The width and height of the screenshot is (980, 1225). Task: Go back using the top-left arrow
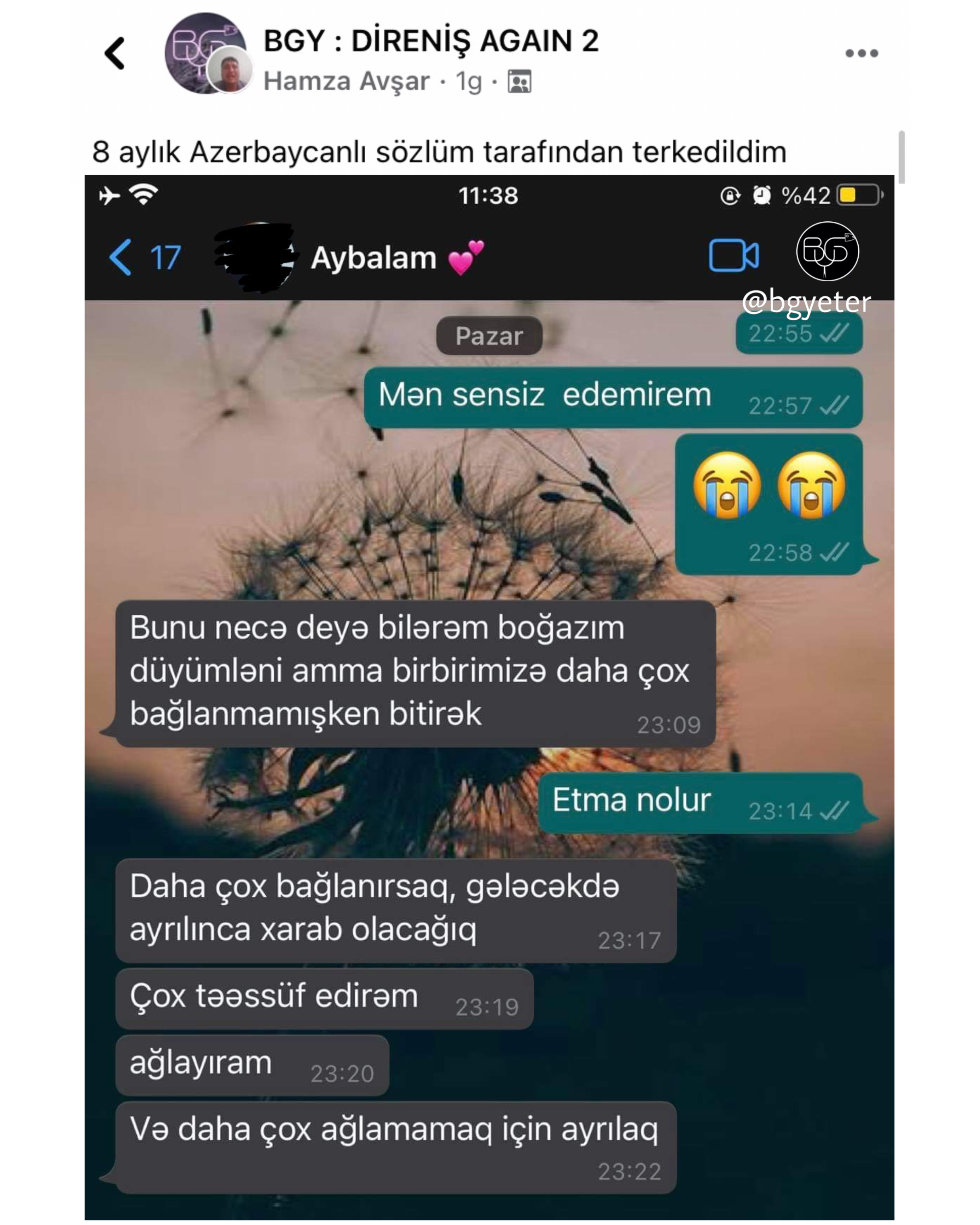pos(115,53)
